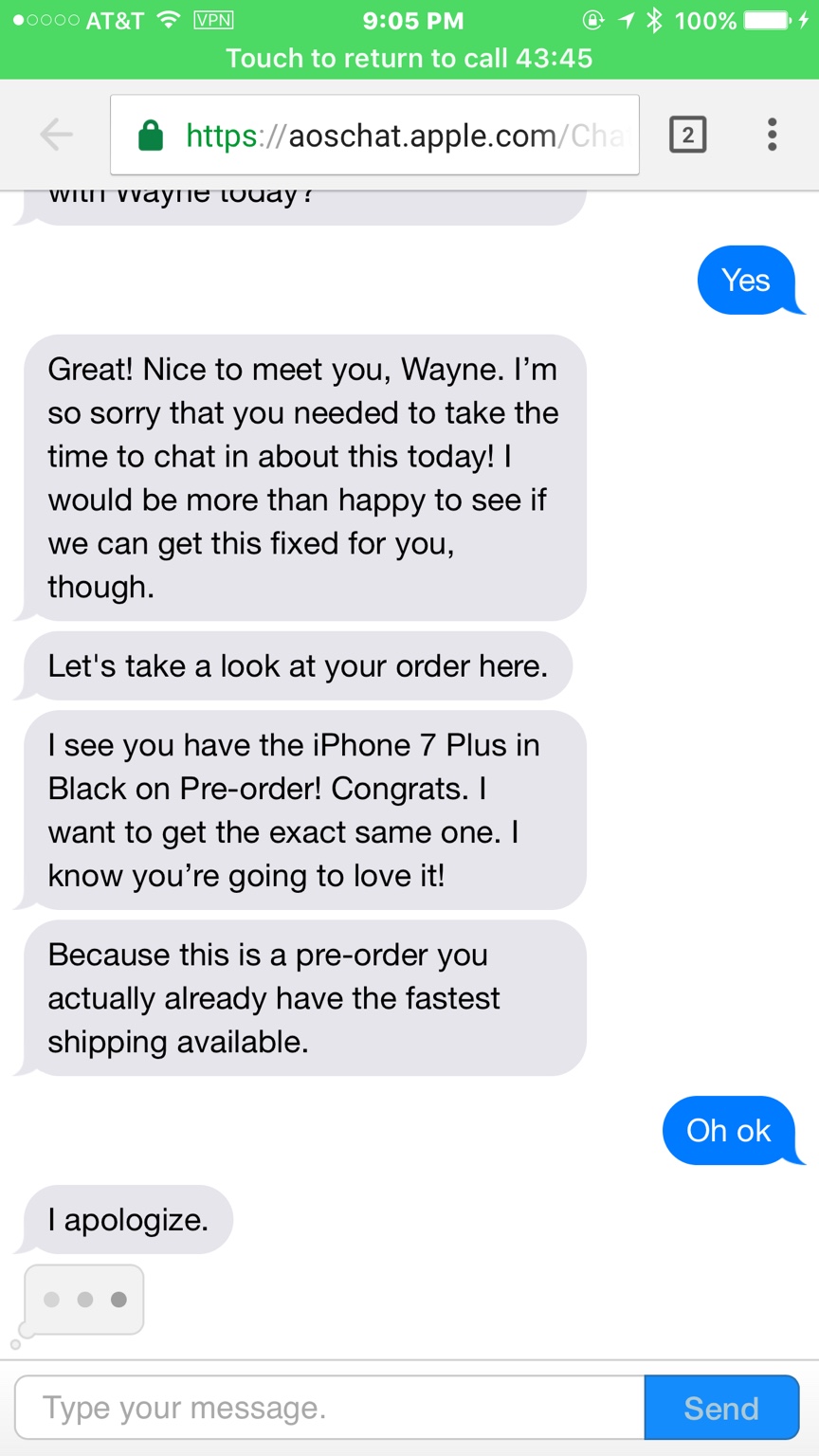The height and width of the screenshot is (1456, 819).
Task: Tap the aoschat.apple.com address bar
Action: (374, 136)
